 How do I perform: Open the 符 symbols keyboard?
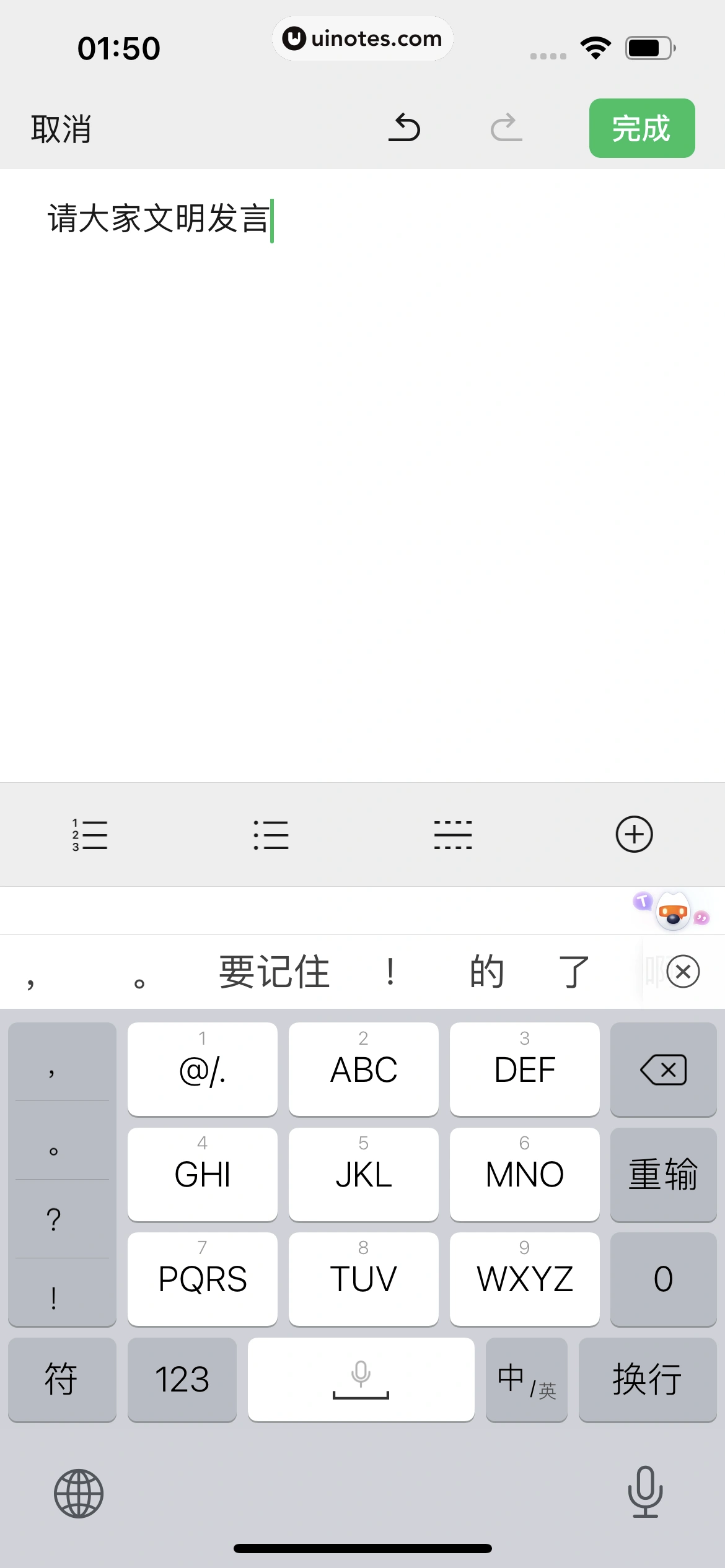pyautogui.click(x=61, y=1379)
